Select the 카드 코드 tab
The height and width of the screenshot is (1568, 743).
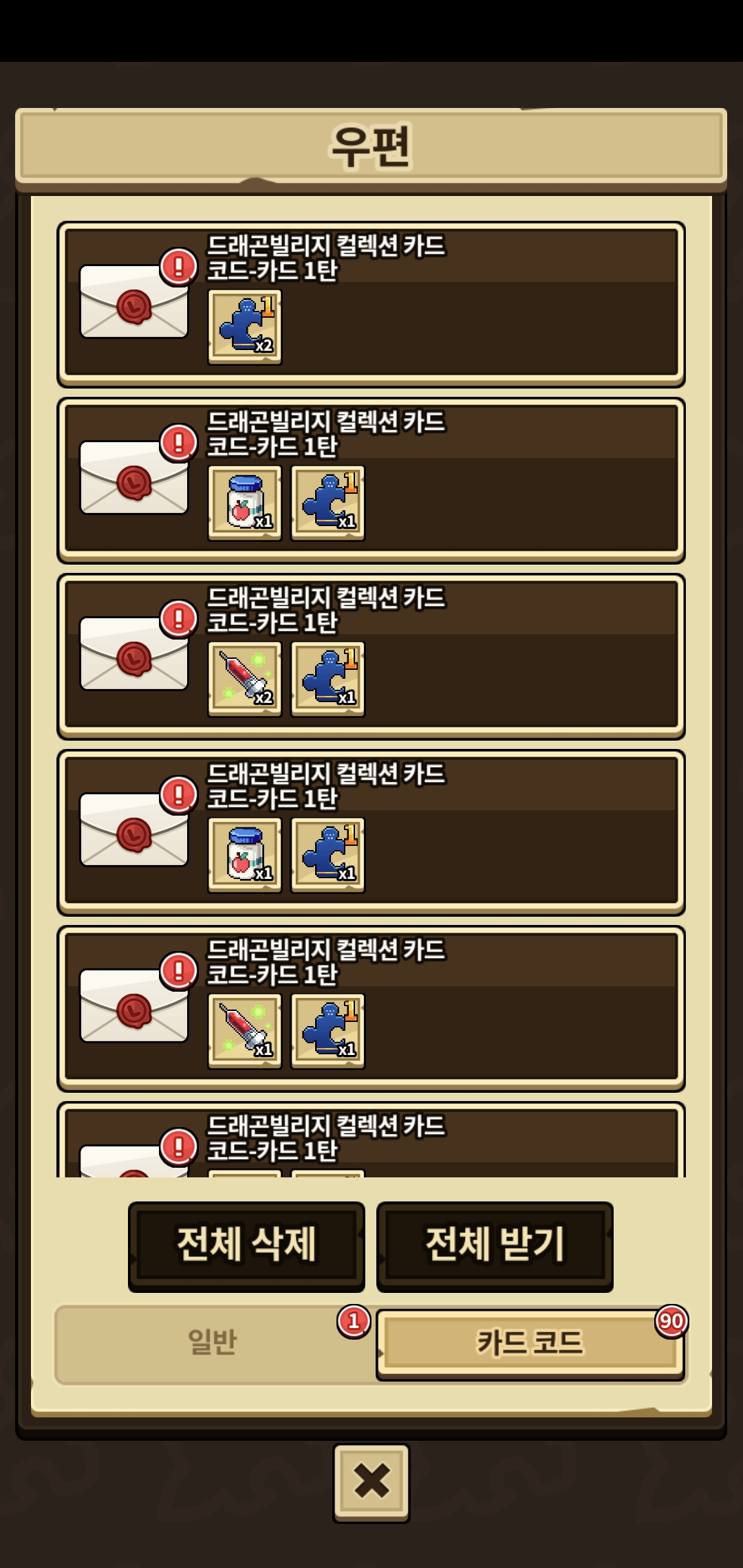click(530, 1343)
